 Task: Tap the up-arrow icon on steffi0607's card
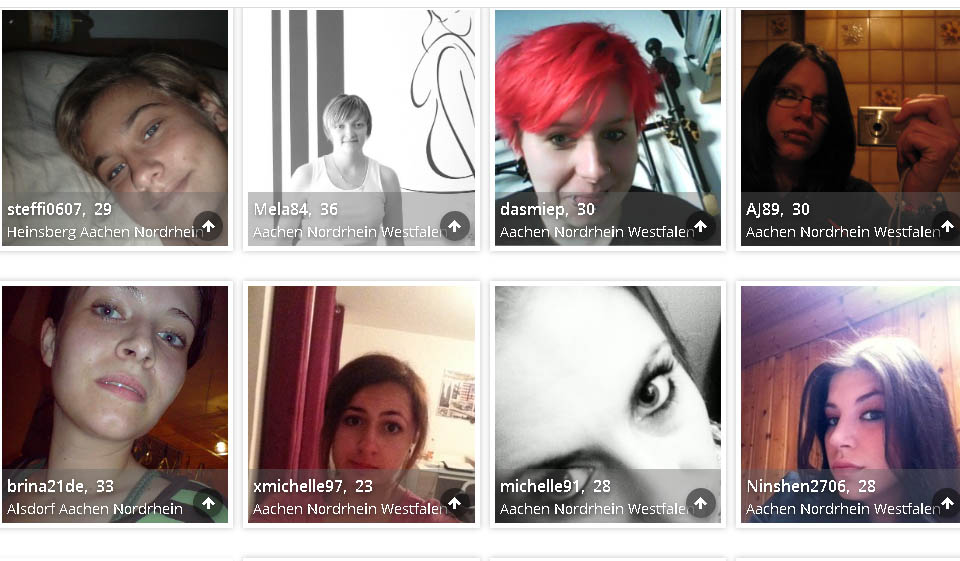pyautogui.click(x=208, y=226)
